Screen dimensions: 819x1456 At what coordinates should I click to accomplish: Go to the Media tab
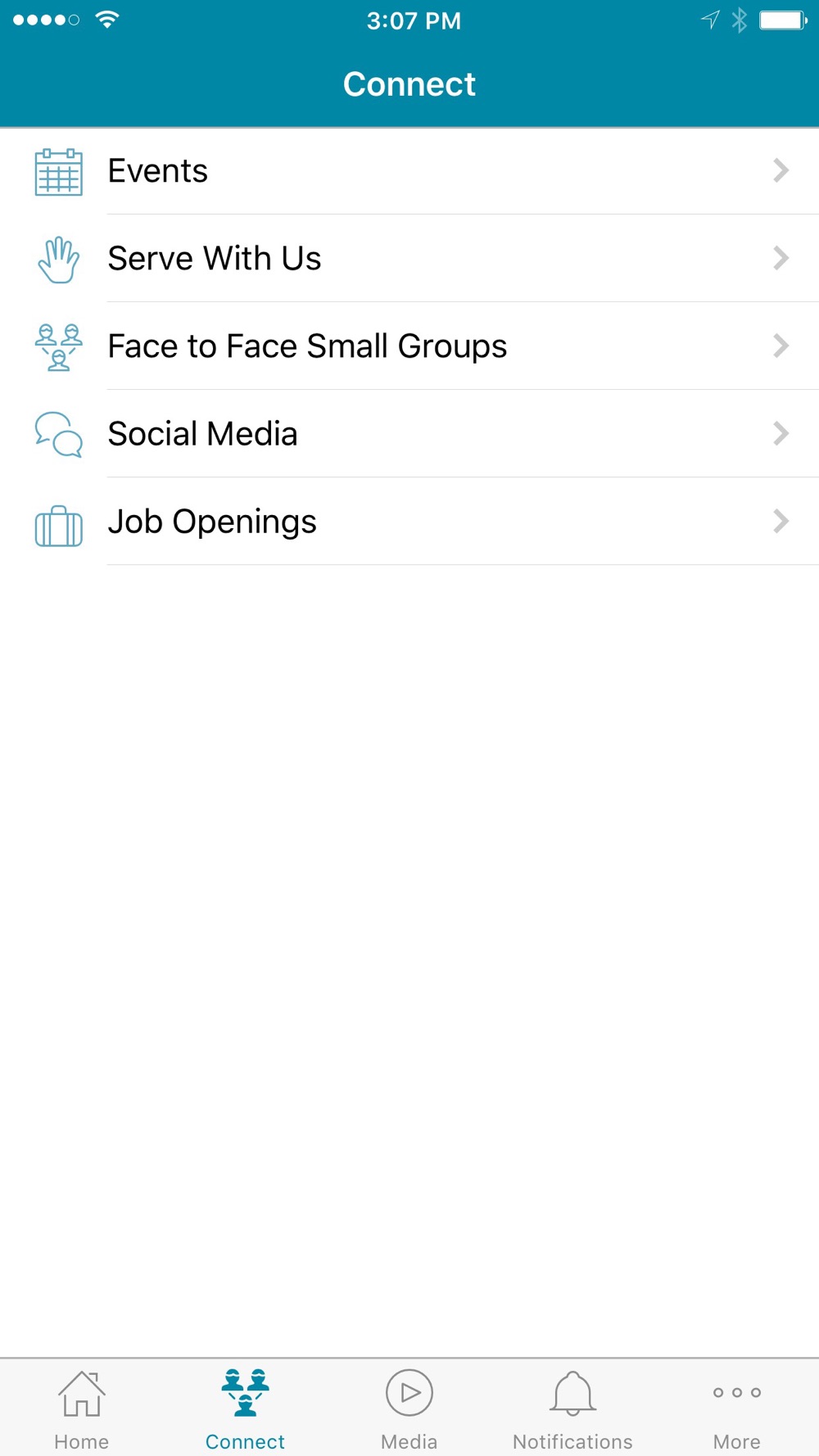[409, 1409]
